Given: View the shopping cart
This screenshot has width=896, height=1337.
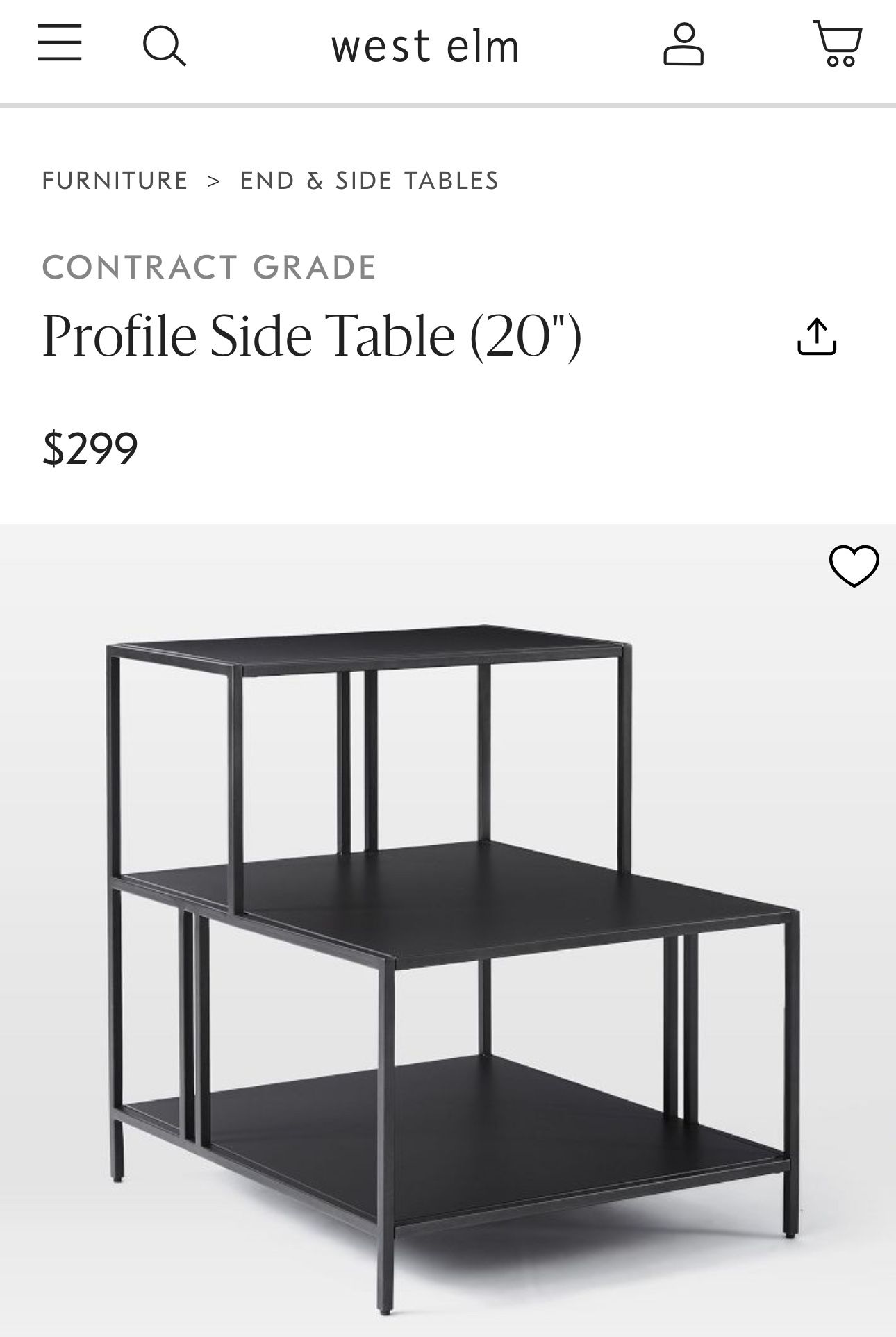Looking at the screenshot, I should (838, 44).
